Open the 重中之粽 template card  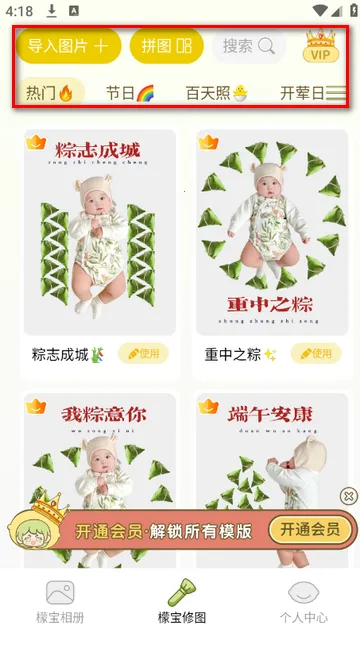[272, 232]
